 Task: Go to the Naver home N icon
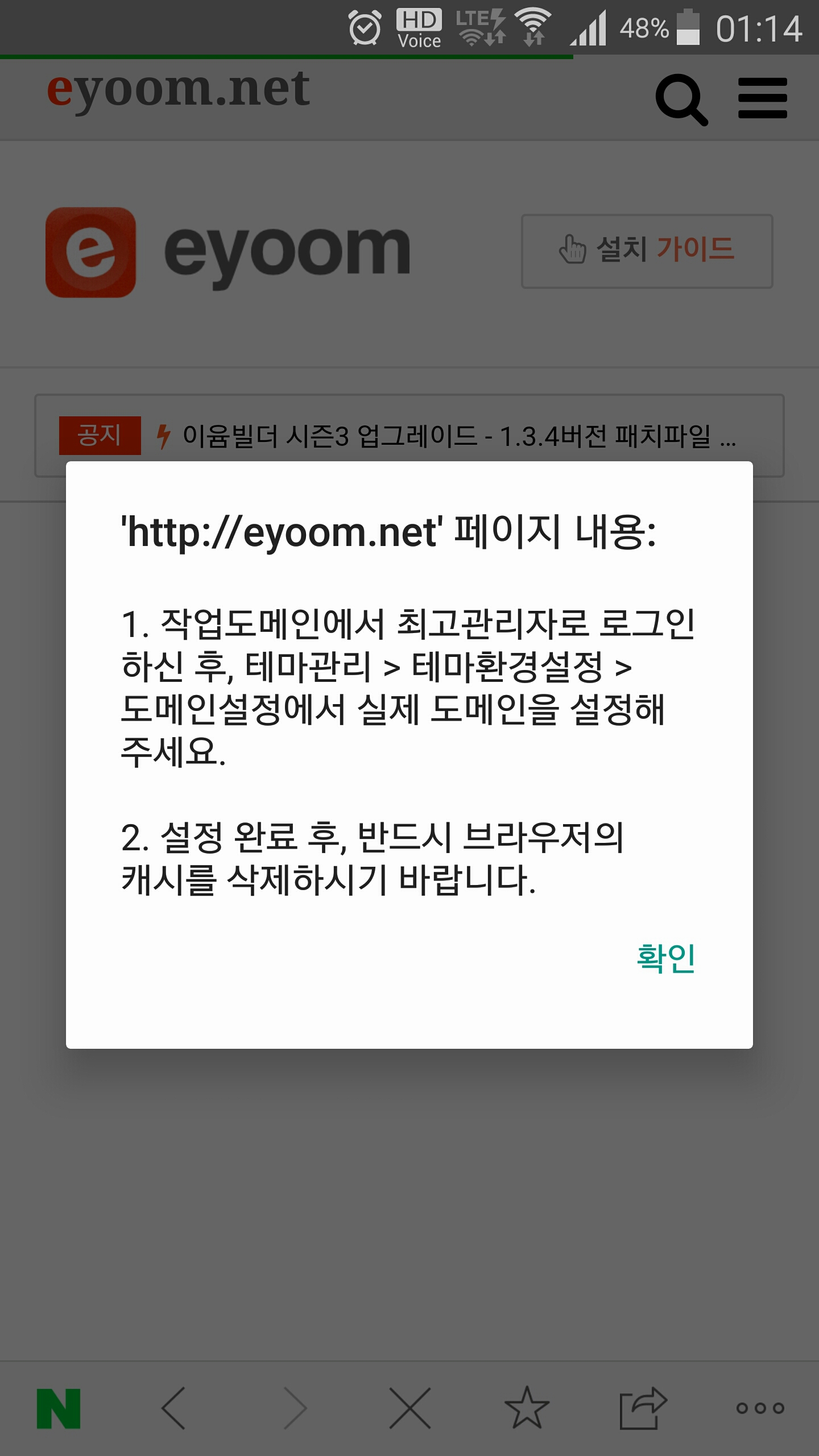click(x=59, y=1408)
